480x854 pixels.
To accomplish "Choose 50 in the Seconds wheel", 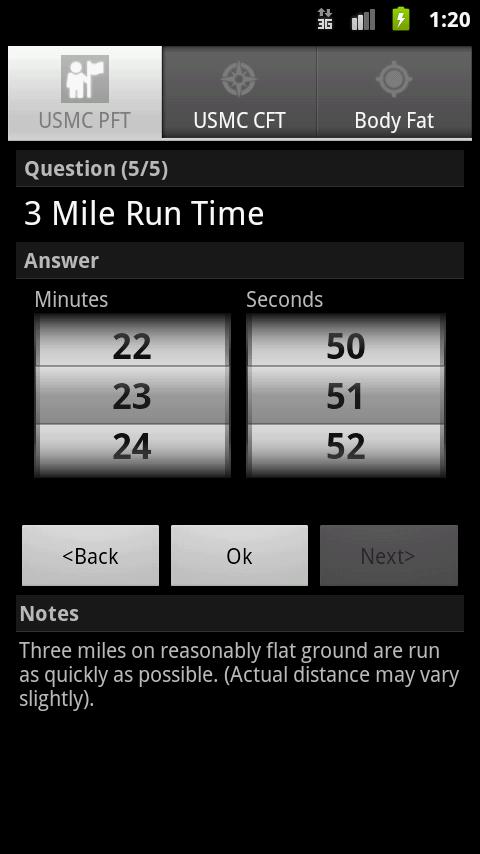I will pos(345,346).
